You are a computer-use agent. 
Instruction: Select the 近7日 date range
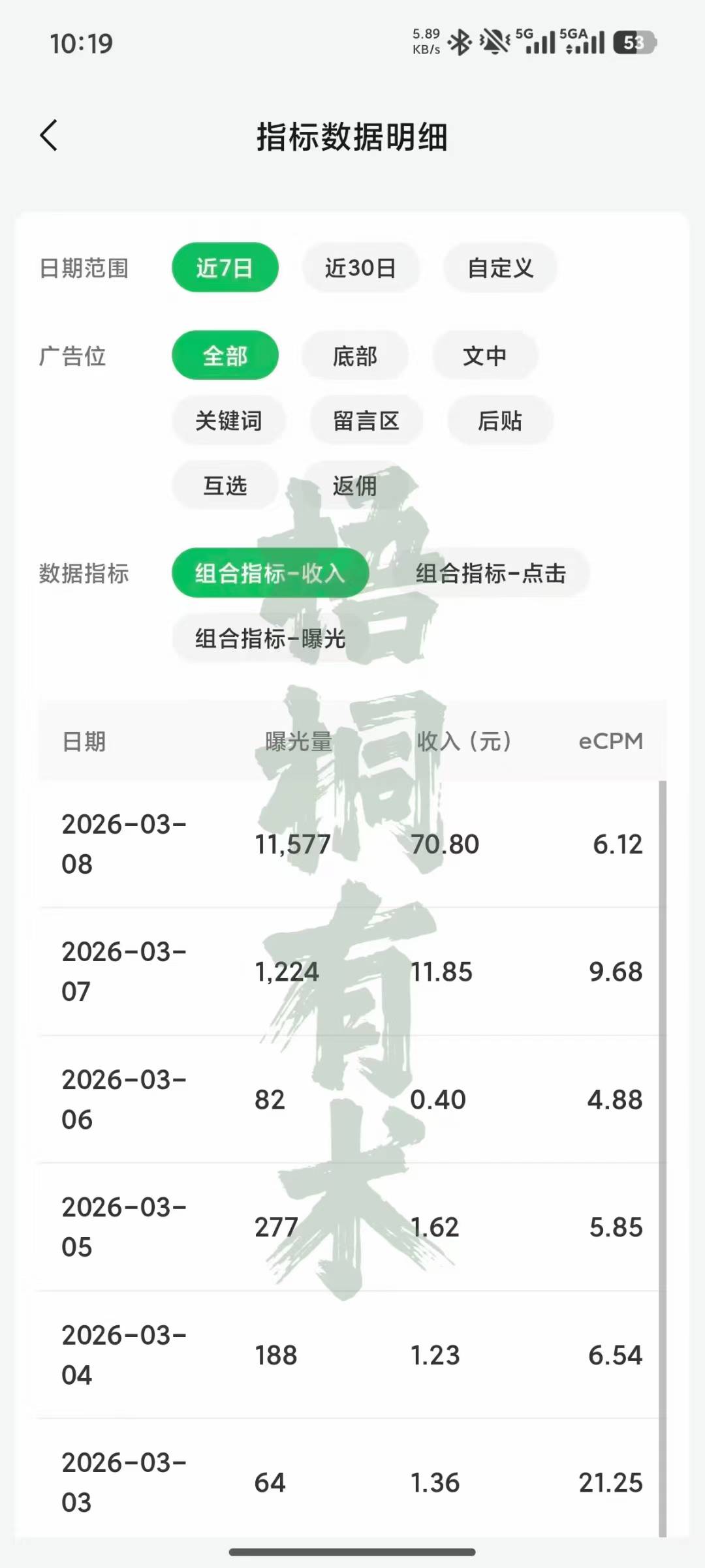(225, 268)
